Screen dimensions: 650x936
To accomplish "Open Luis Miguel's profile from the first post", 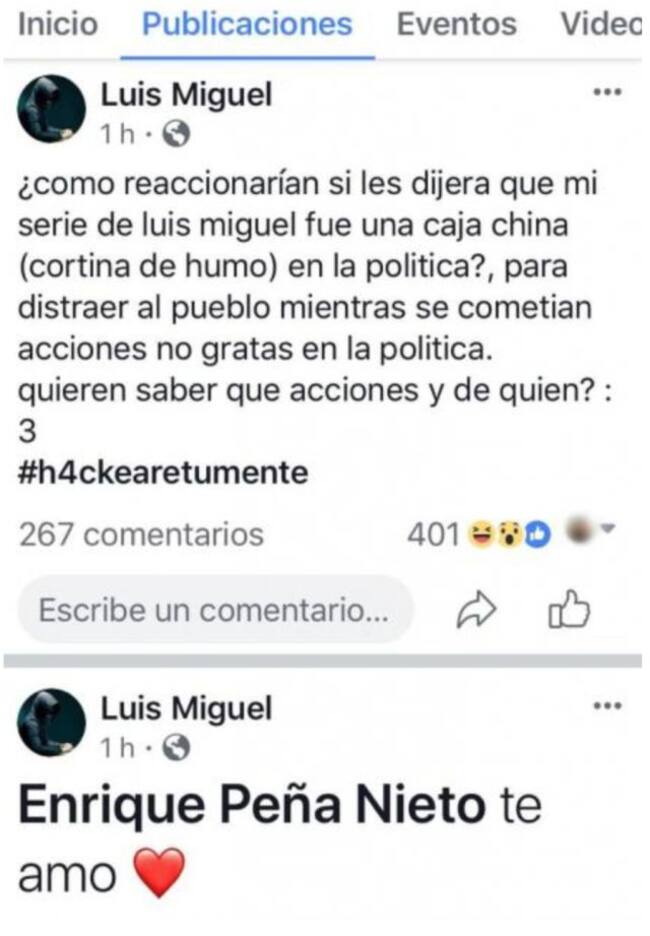I will point(186,96).
